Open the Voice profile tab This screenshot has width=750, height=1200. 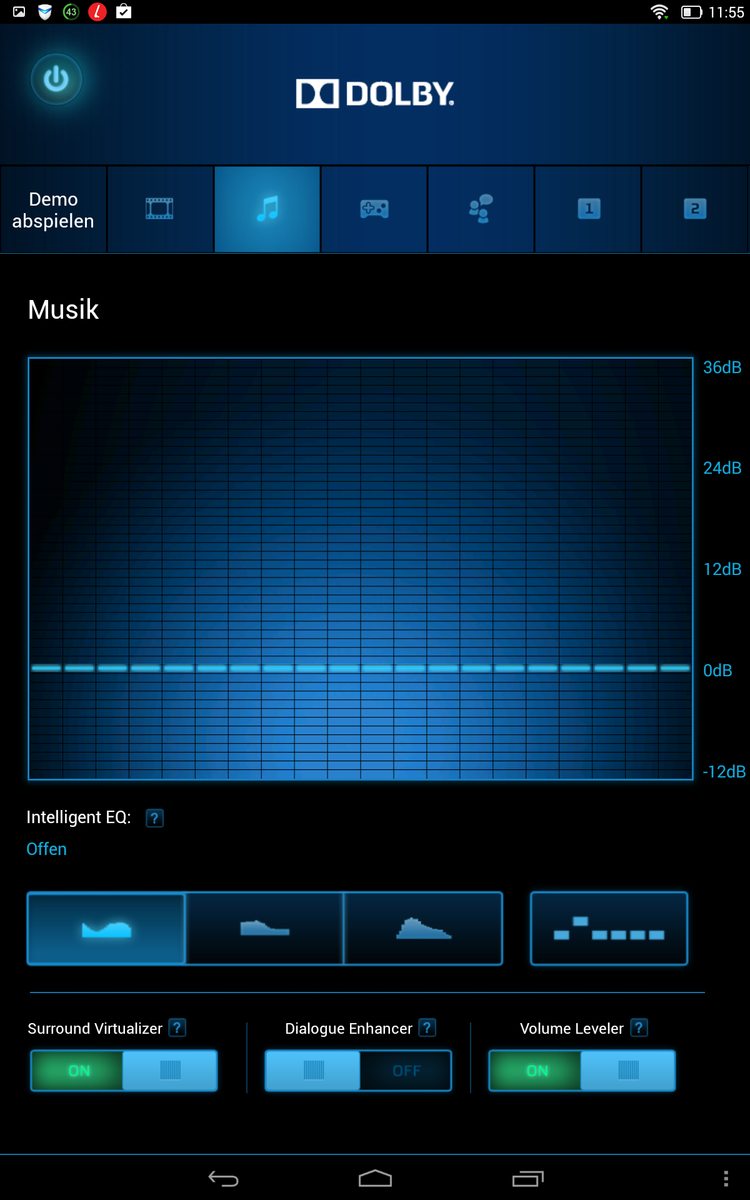click(x=481, y=209)
